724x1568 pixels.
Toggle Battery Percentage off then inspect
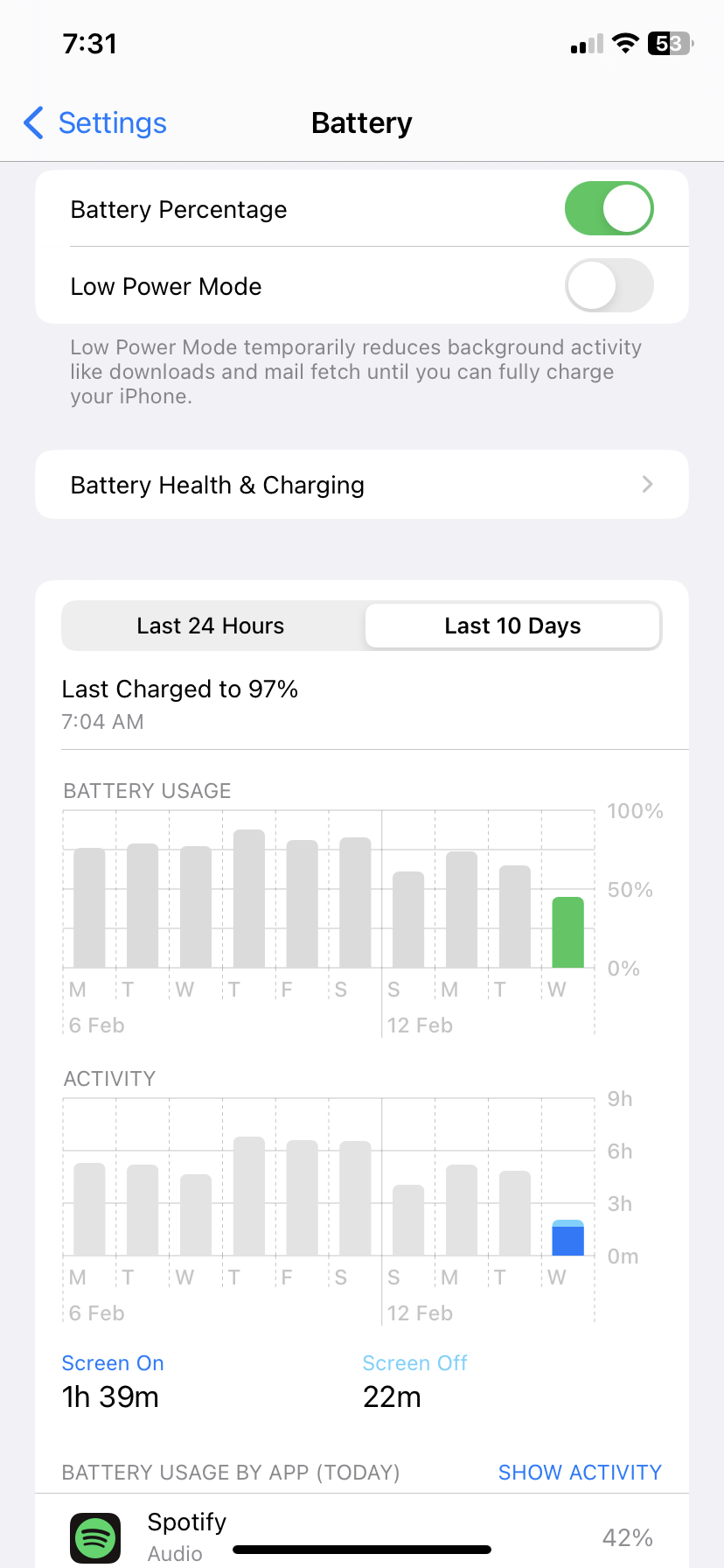click(x=609, y=208)
